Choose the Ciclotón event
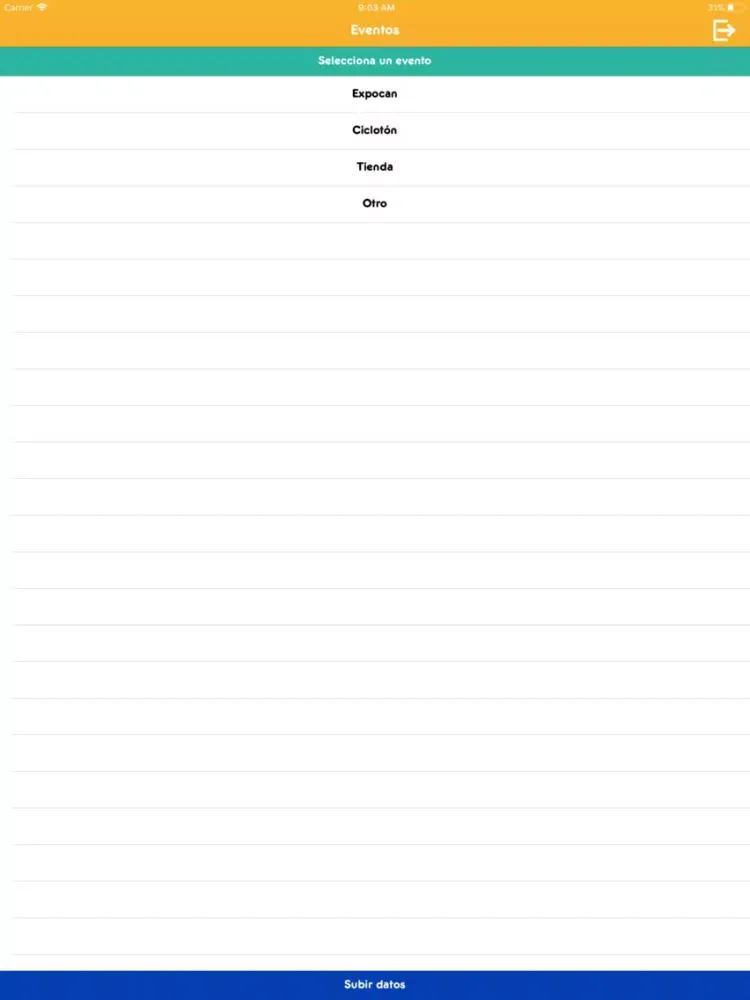The height and width of the screenshot is (1000, 750). tap(375, 130)
